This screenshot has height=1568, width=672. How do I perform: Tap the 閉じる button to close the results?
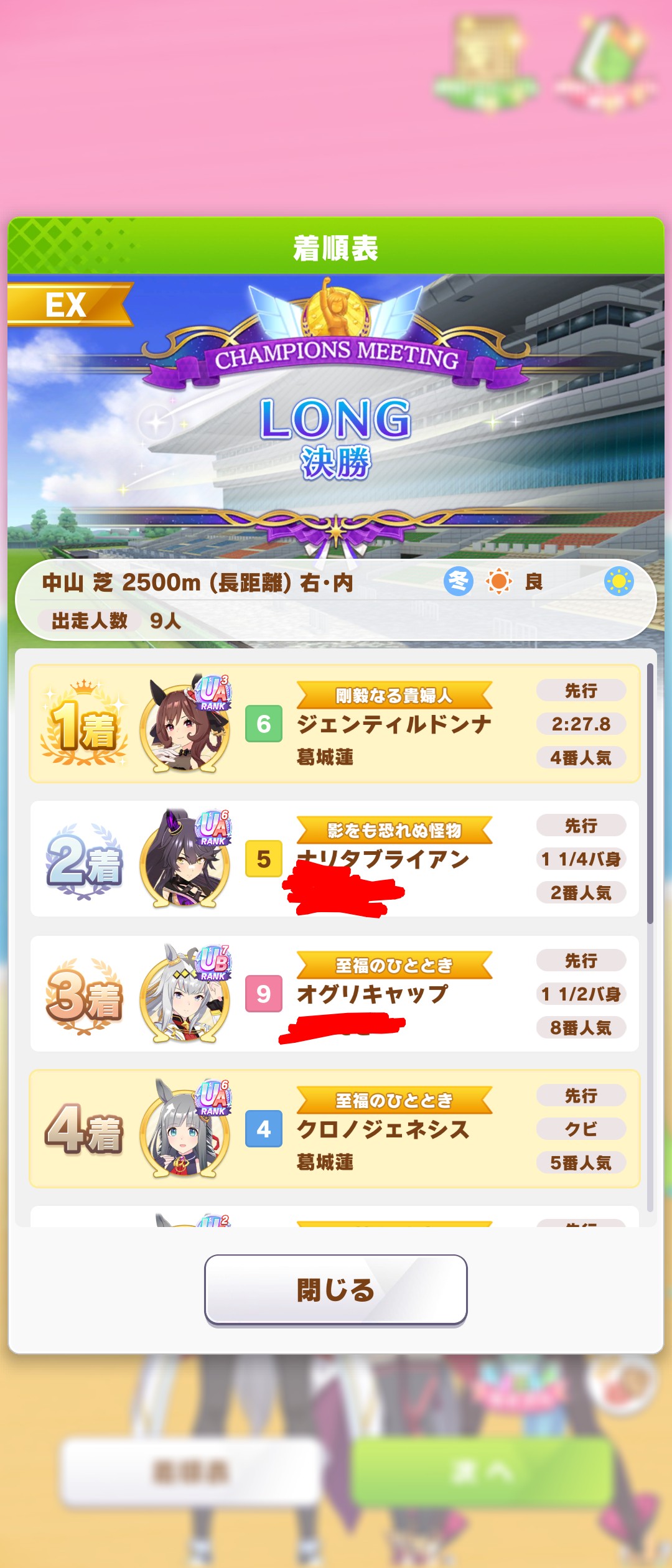pyautogui.click(x=335, y=1290)
